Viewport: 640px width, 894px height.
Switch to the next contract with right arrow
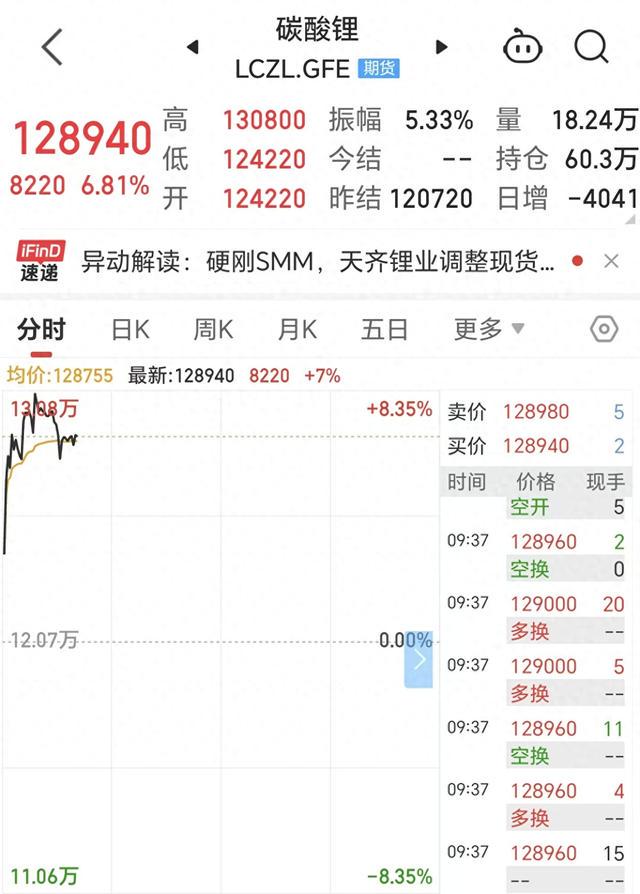coord(441,46)
